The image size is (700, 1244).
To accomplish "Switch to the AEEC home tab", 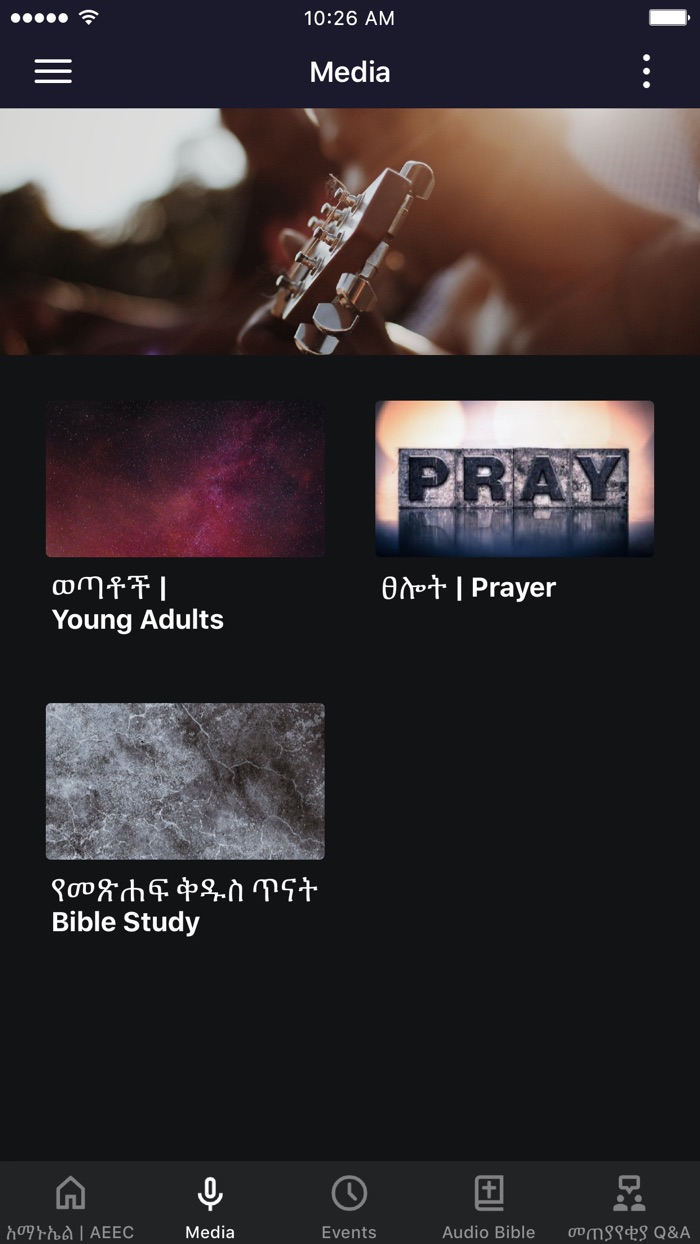I will [70, 1203].
